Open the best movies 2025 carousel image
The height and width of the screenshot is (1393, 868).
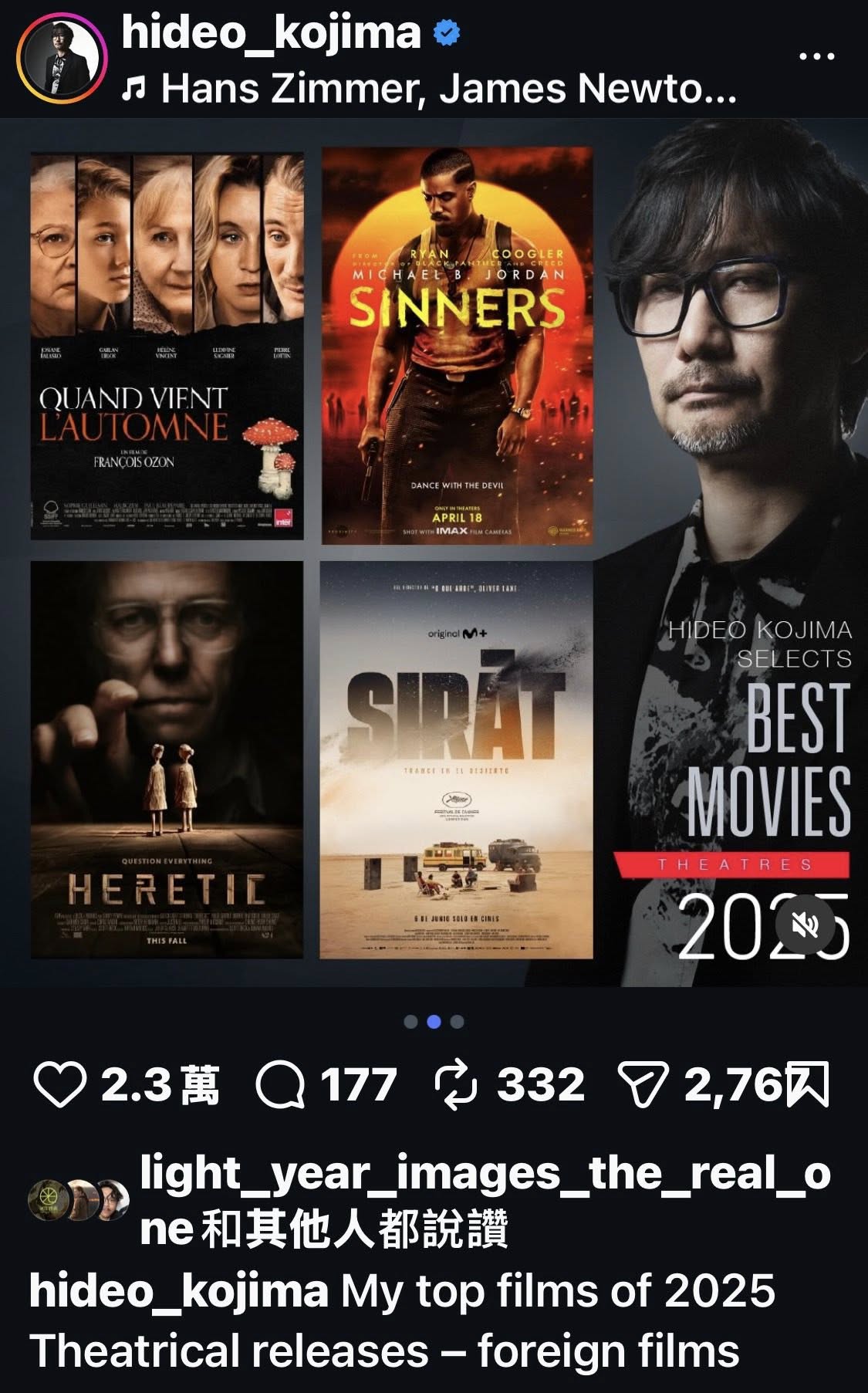[434, 552]
